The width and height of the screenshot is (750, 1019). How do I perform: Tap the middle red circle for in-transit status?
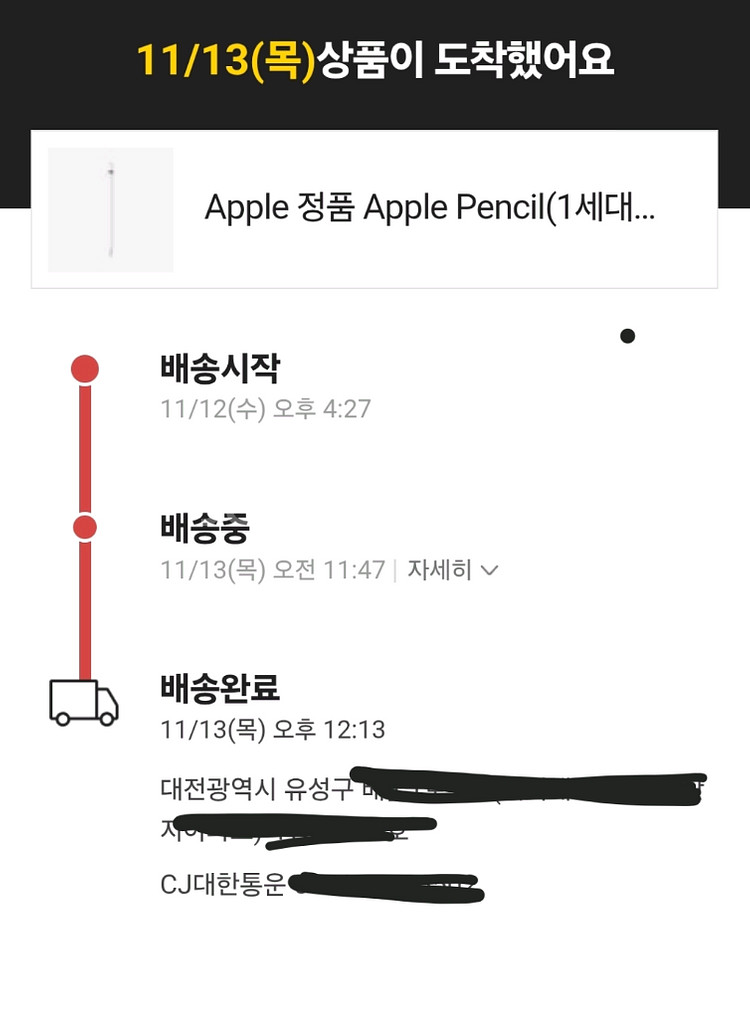click(85, 528)
